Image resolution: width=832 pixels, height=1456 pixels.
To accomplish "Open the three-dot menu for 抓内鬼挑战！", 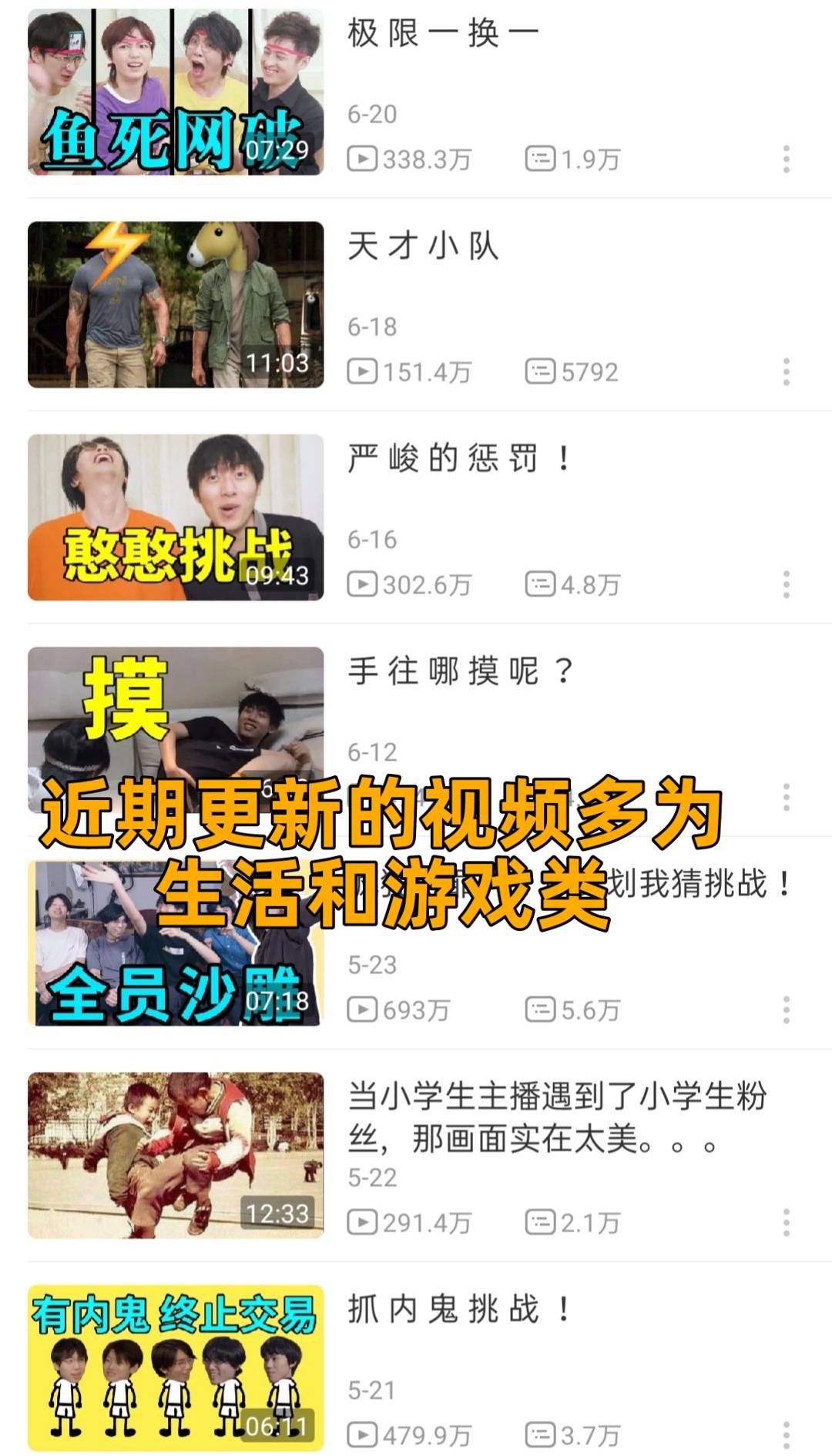I will click(786, 1434).
